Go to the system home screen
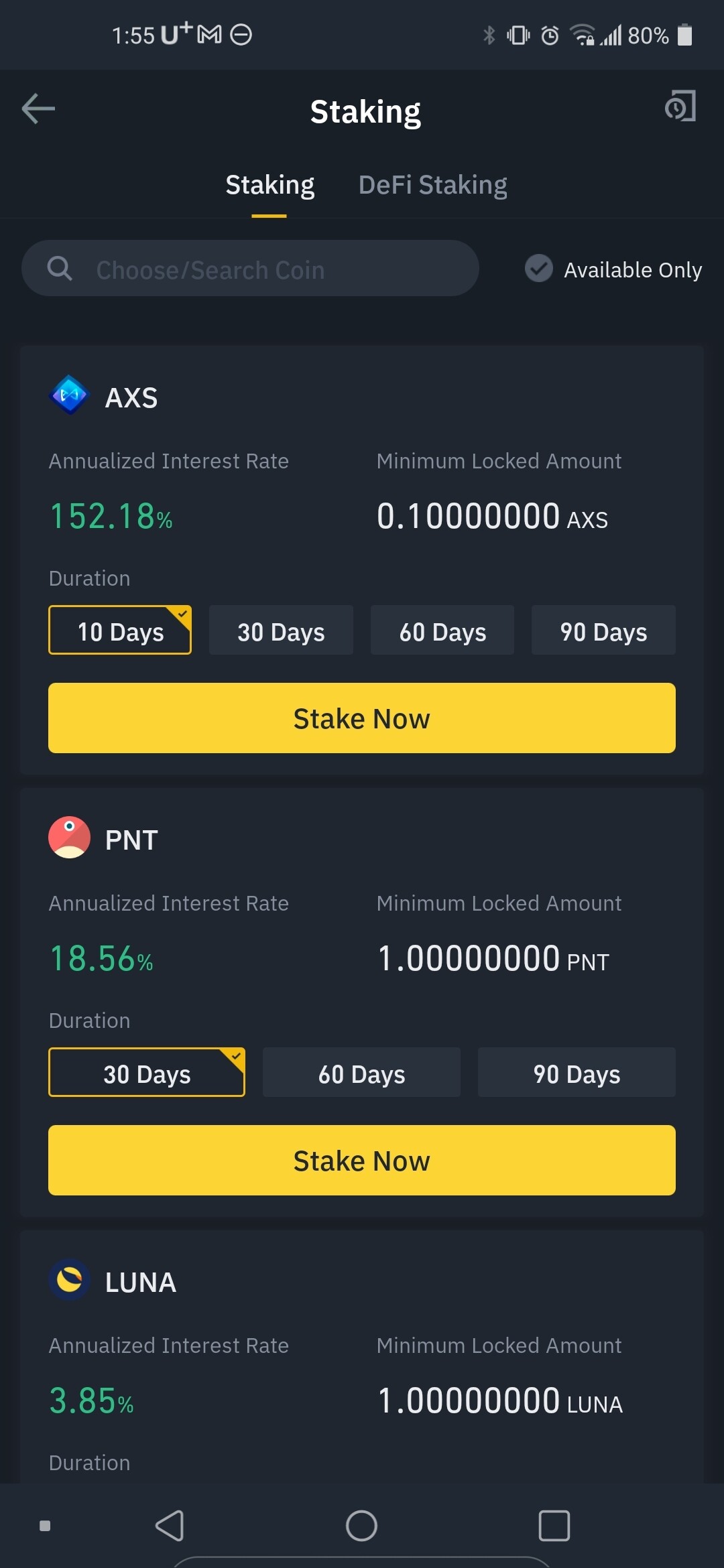Image resolution: width=724 pixels, height=1568 pixels. [x=361, y=1526]
